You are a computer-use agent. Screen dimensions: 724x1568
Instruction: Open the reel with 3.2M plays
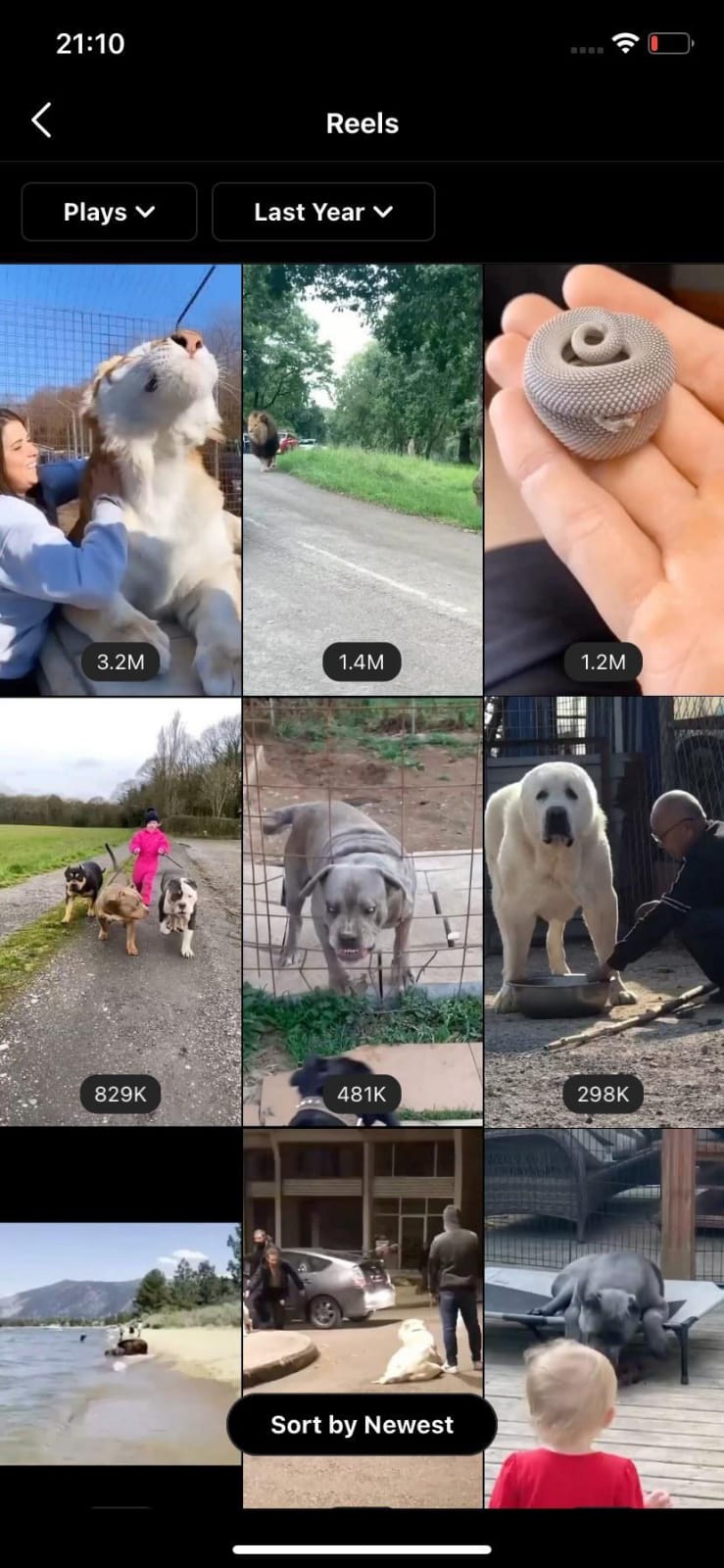120,479
